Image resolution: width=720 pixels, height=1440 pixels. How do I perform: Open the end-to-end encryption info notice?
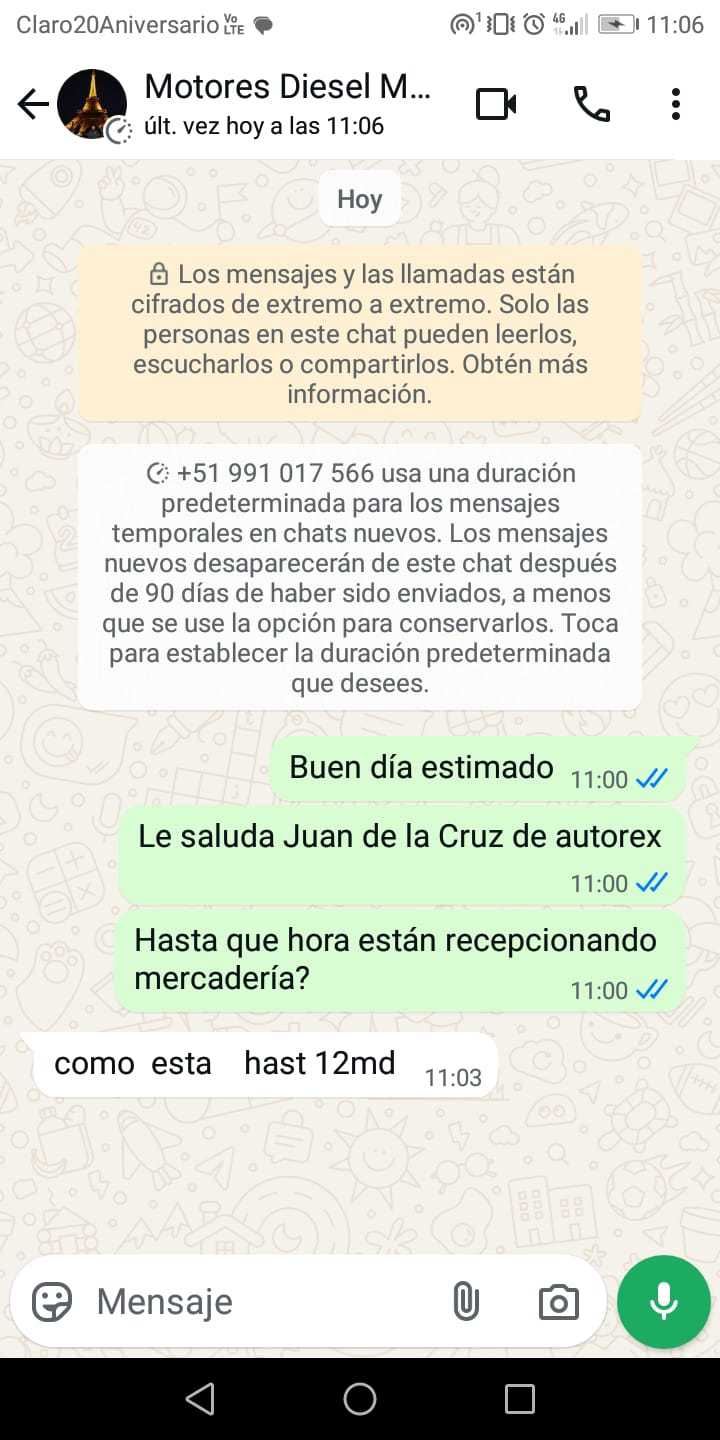pos(360,334)
